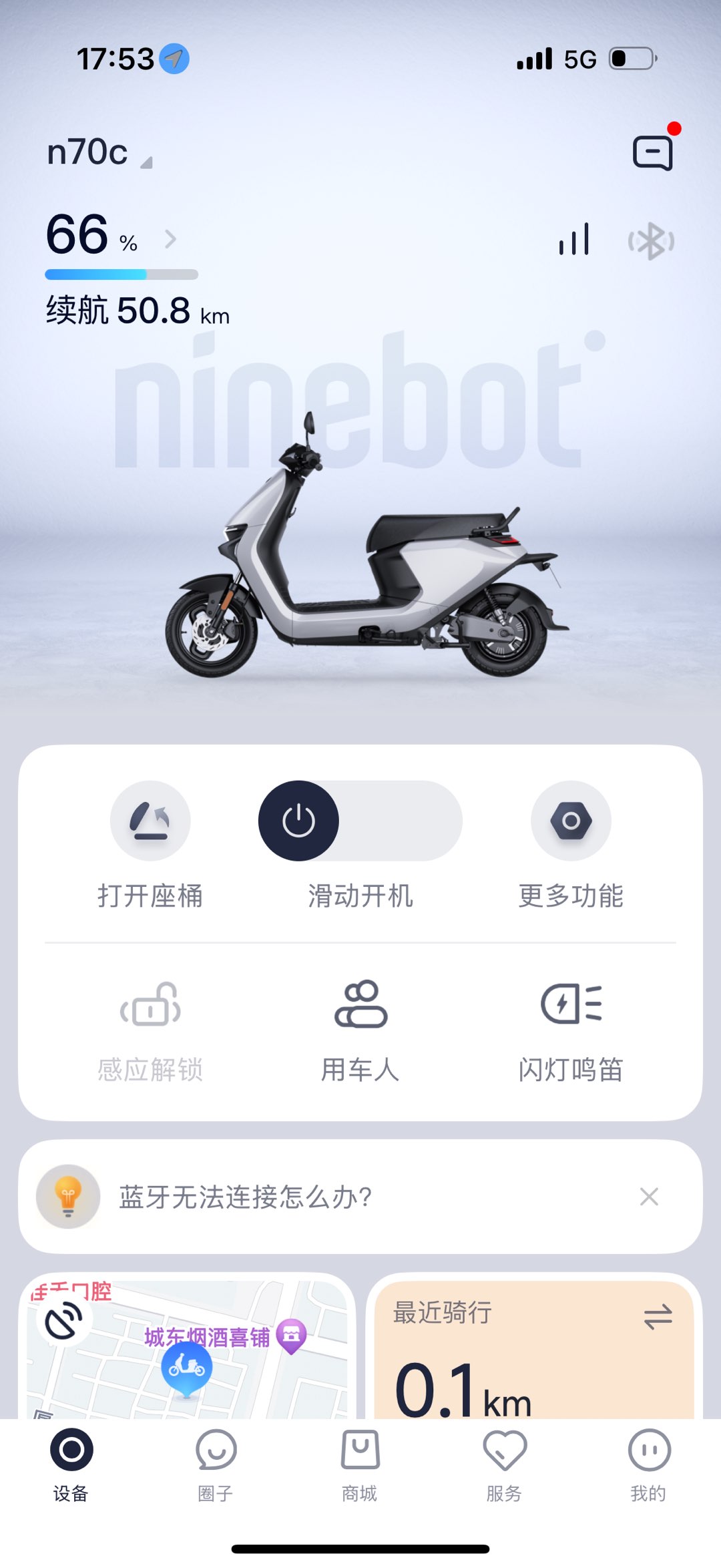Tap the swap arrows on 最近骑行 card
721x1568 pixels.
[658, 1317]
